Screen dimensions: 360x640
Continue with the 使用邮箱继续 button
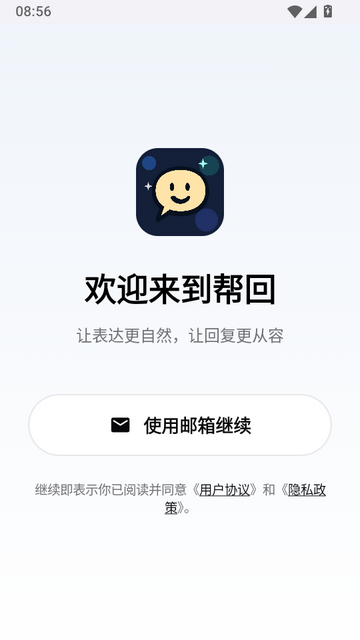(180, 425)
